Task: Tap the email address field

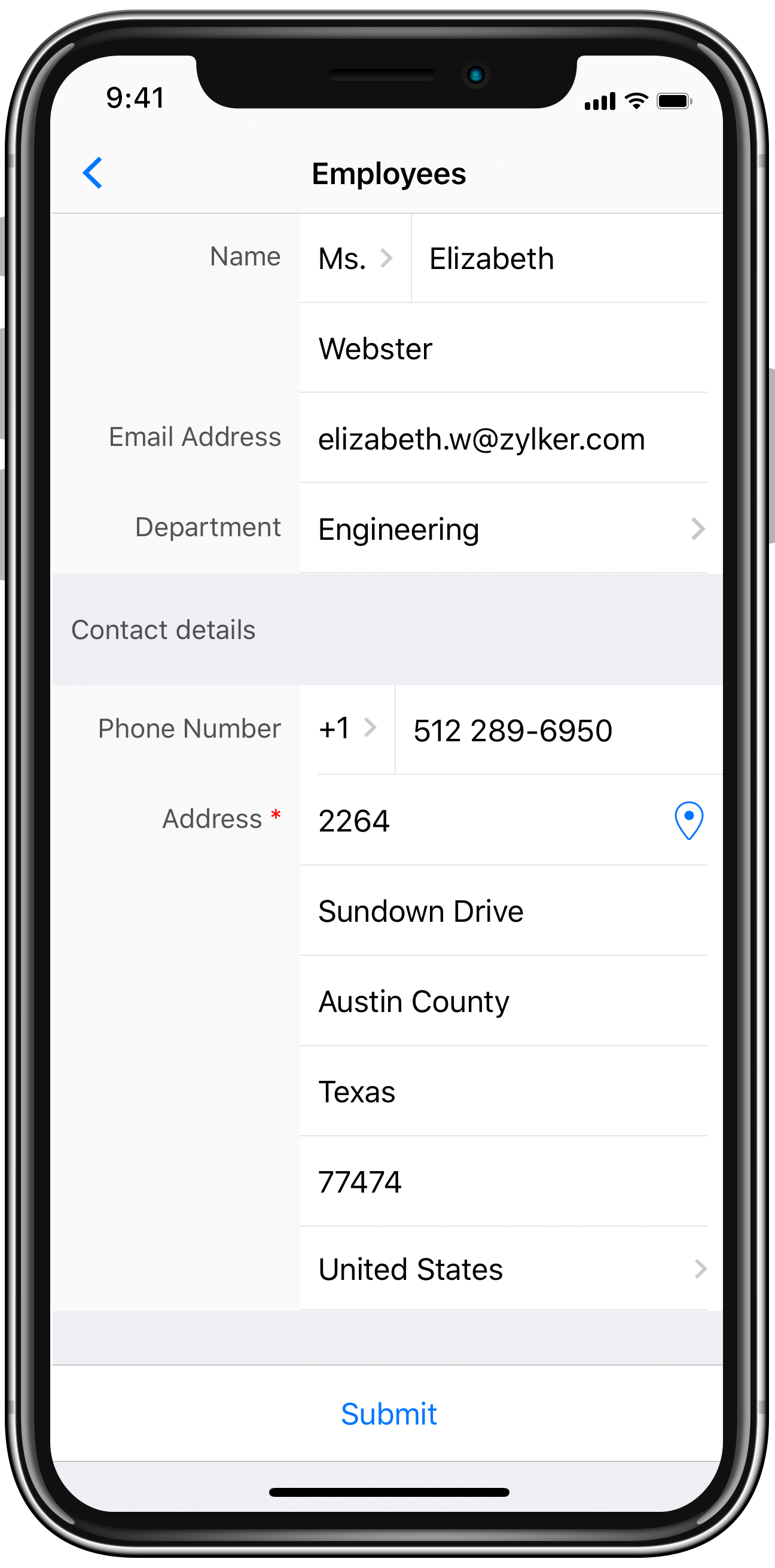Action: (502, 439)
